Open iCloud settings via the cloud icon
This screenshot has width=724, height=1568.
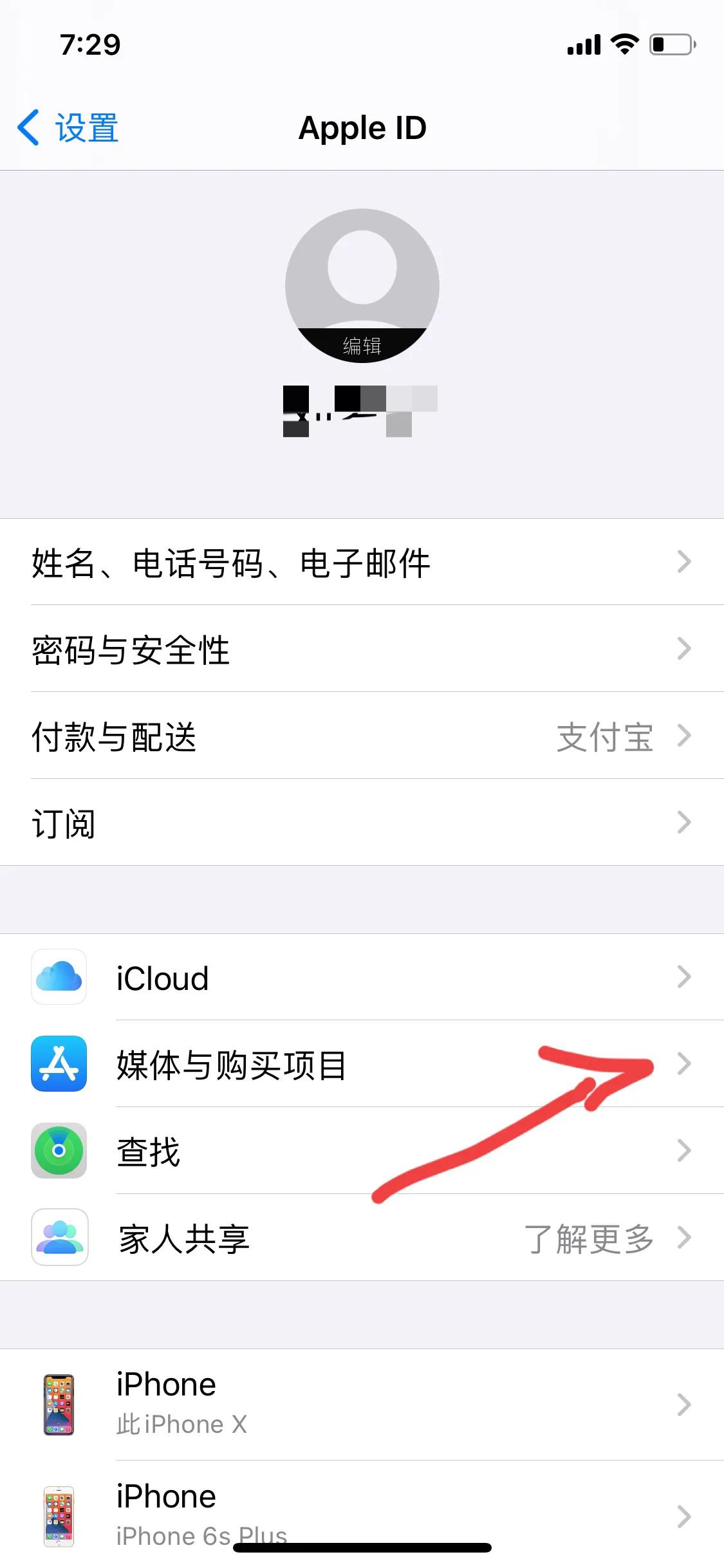click(x=59, y=977)
